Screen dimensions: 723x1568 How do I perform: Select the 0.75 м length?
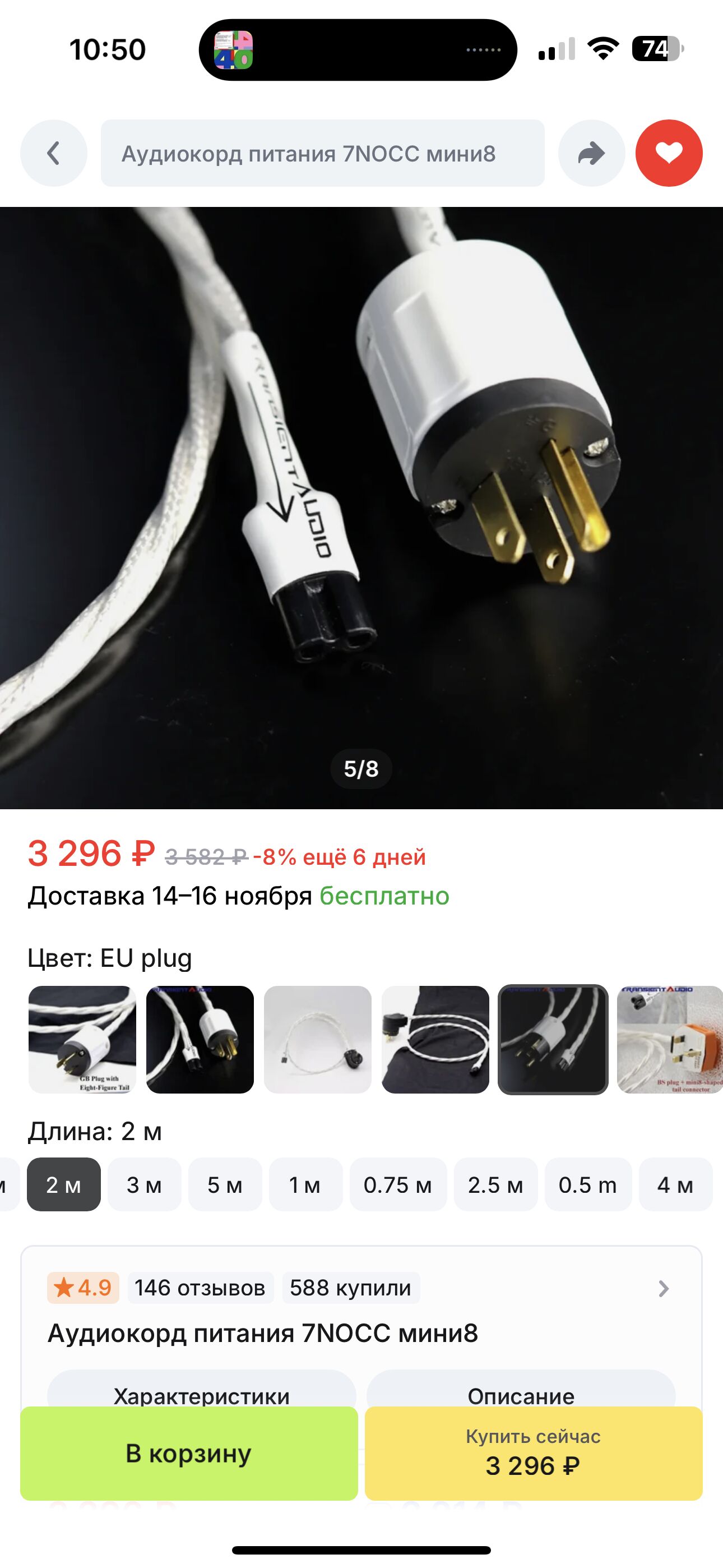397,1184
